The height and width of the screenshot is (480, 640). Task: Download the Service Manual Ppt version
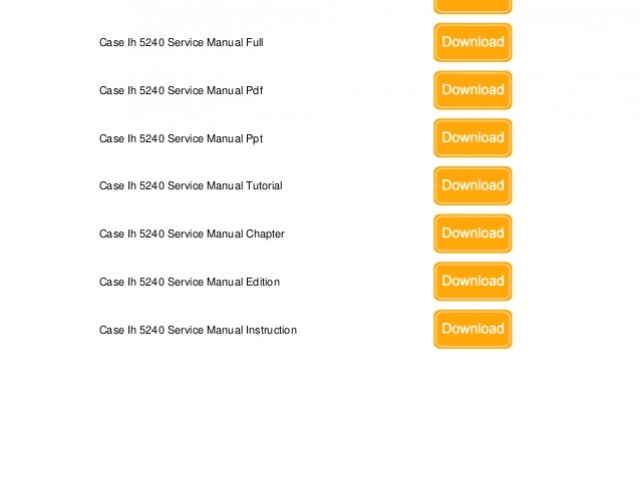472,138
